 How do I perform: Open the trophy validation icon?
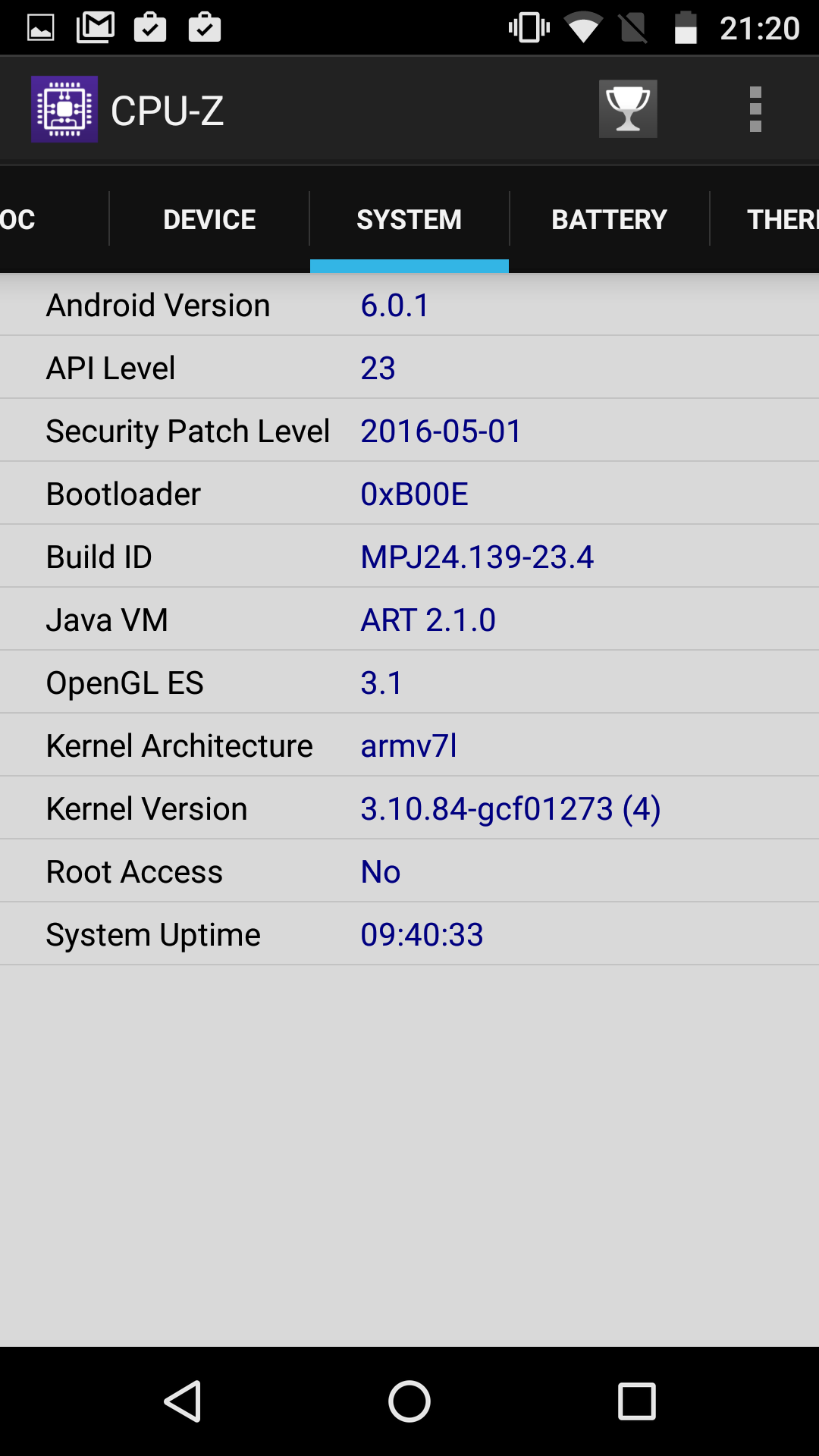tap(628, 109)
